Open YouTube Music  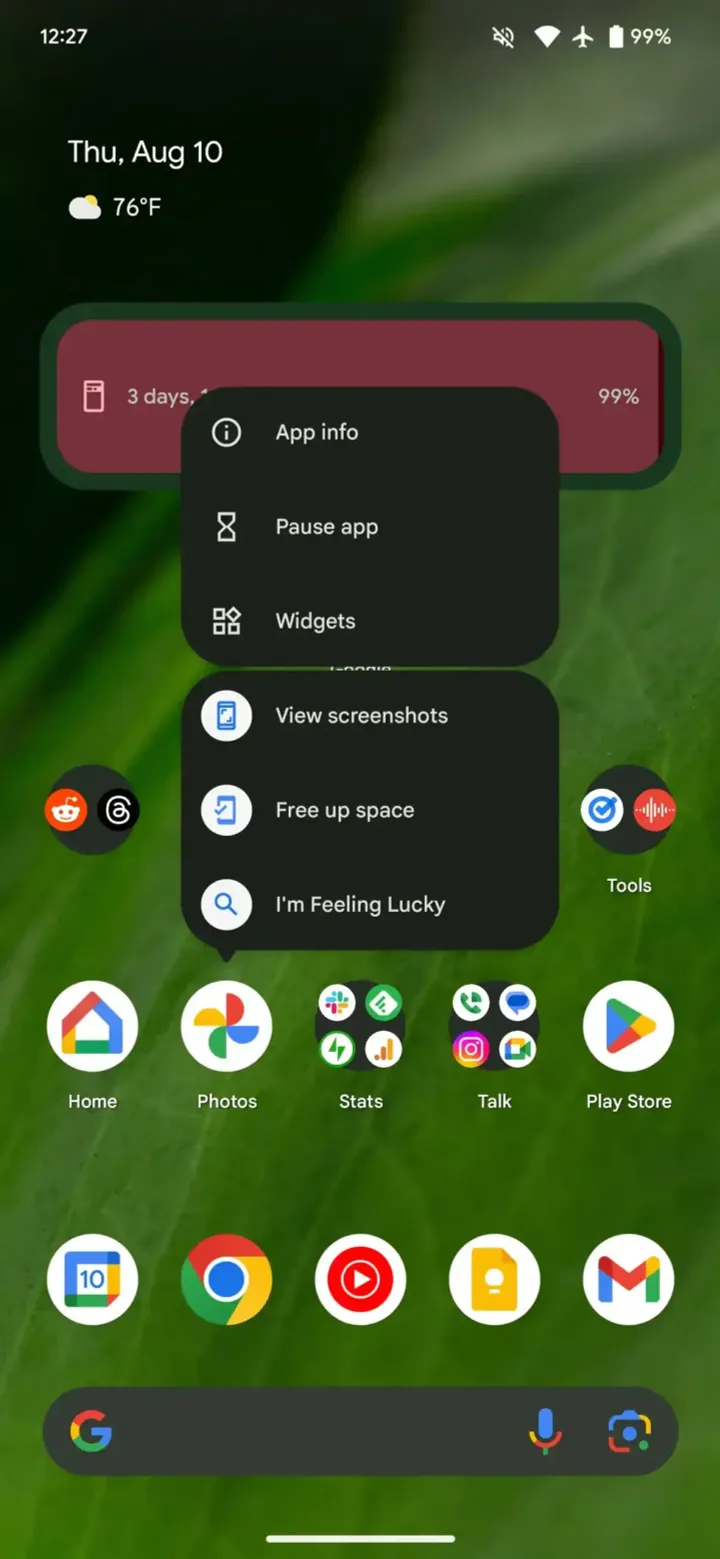(360, 1280)
